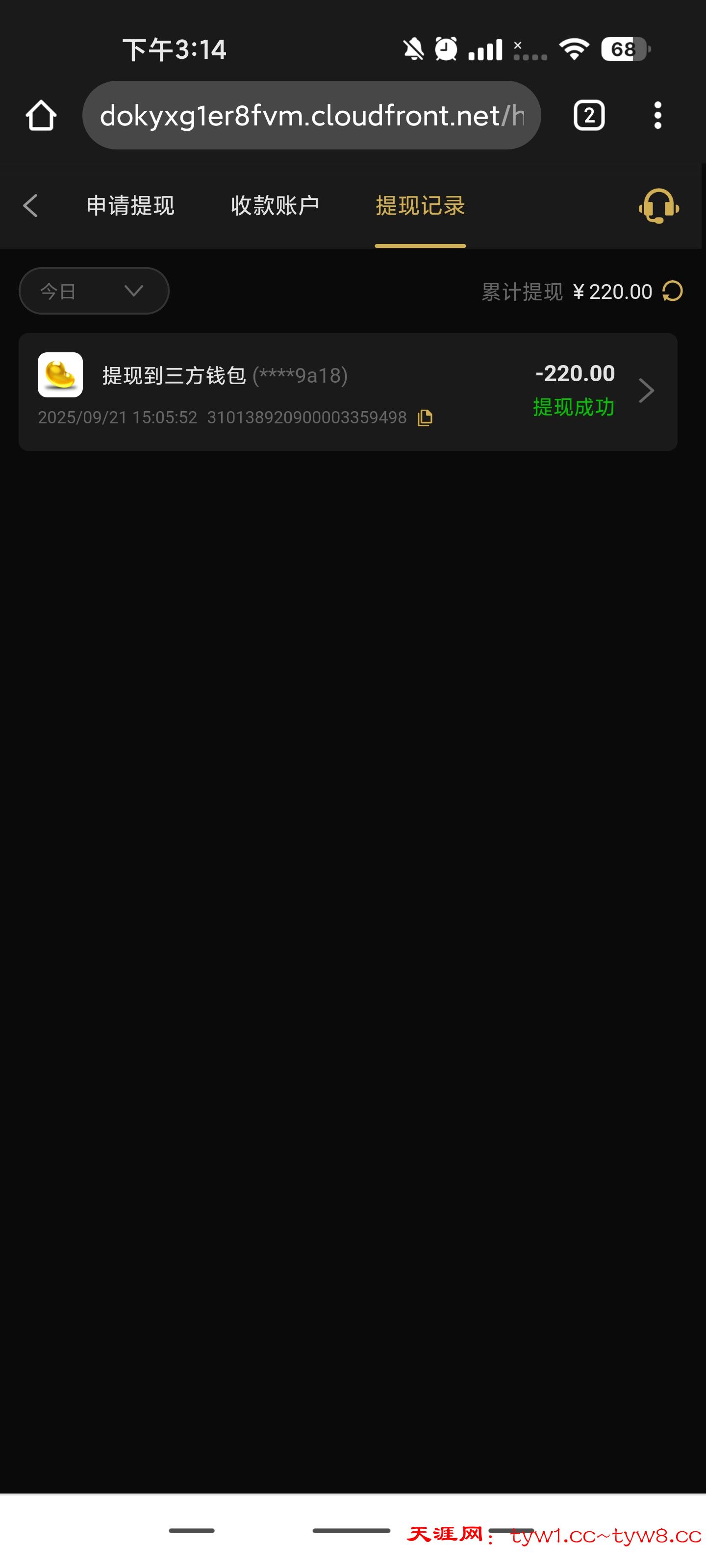Copy the withdrawal order number
This screenshot has height=1568, width=706.
click(425, 417)
